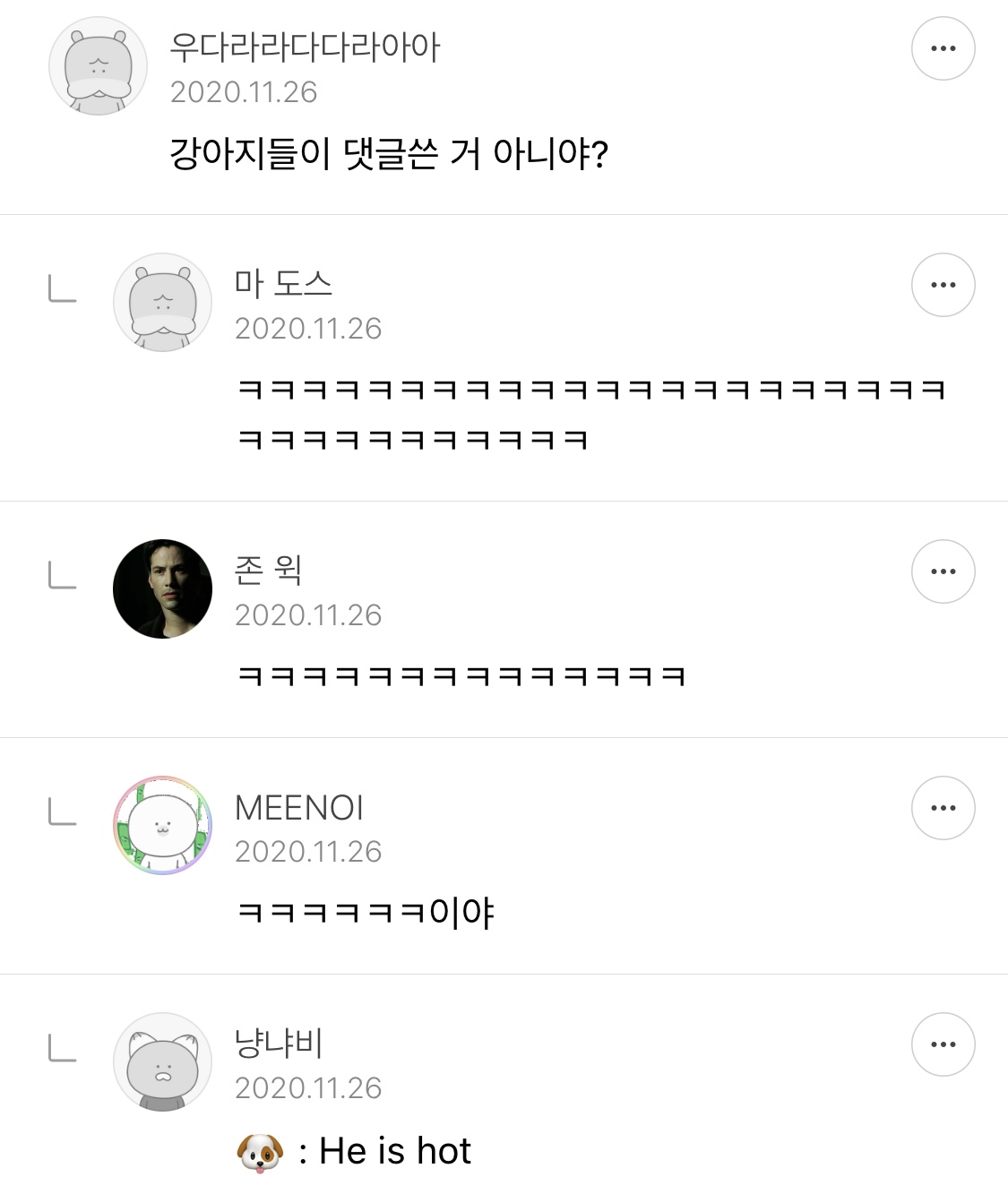Click MEENOI's rainbow-ringed profile picture
1008x1194 pixels.
pyautogui.click(x=162, y=826)
